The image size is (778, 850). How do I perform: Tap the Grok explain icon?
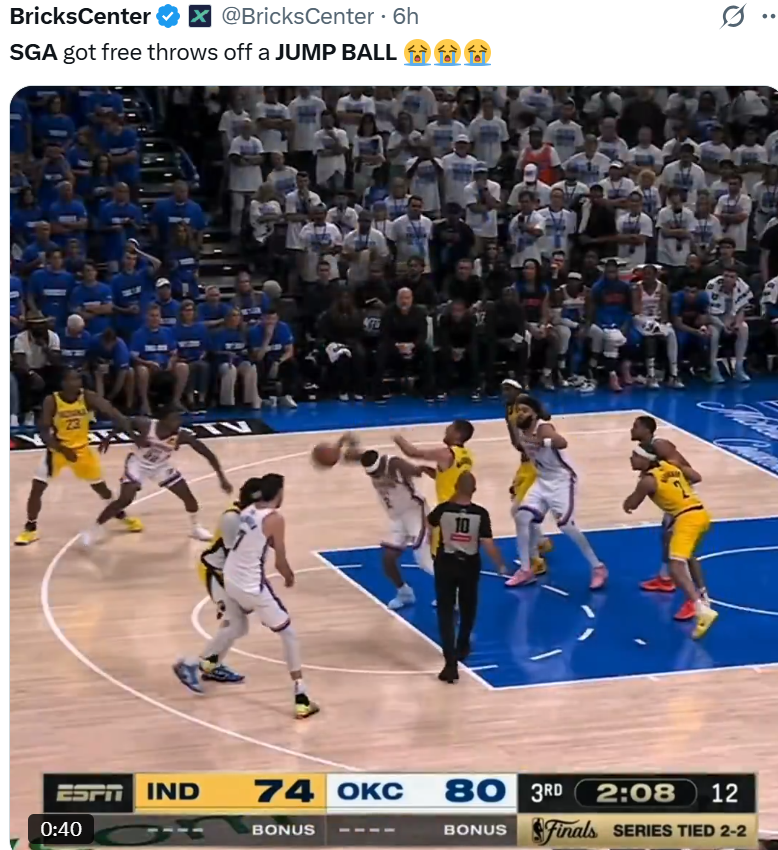[x=733, y=16]
